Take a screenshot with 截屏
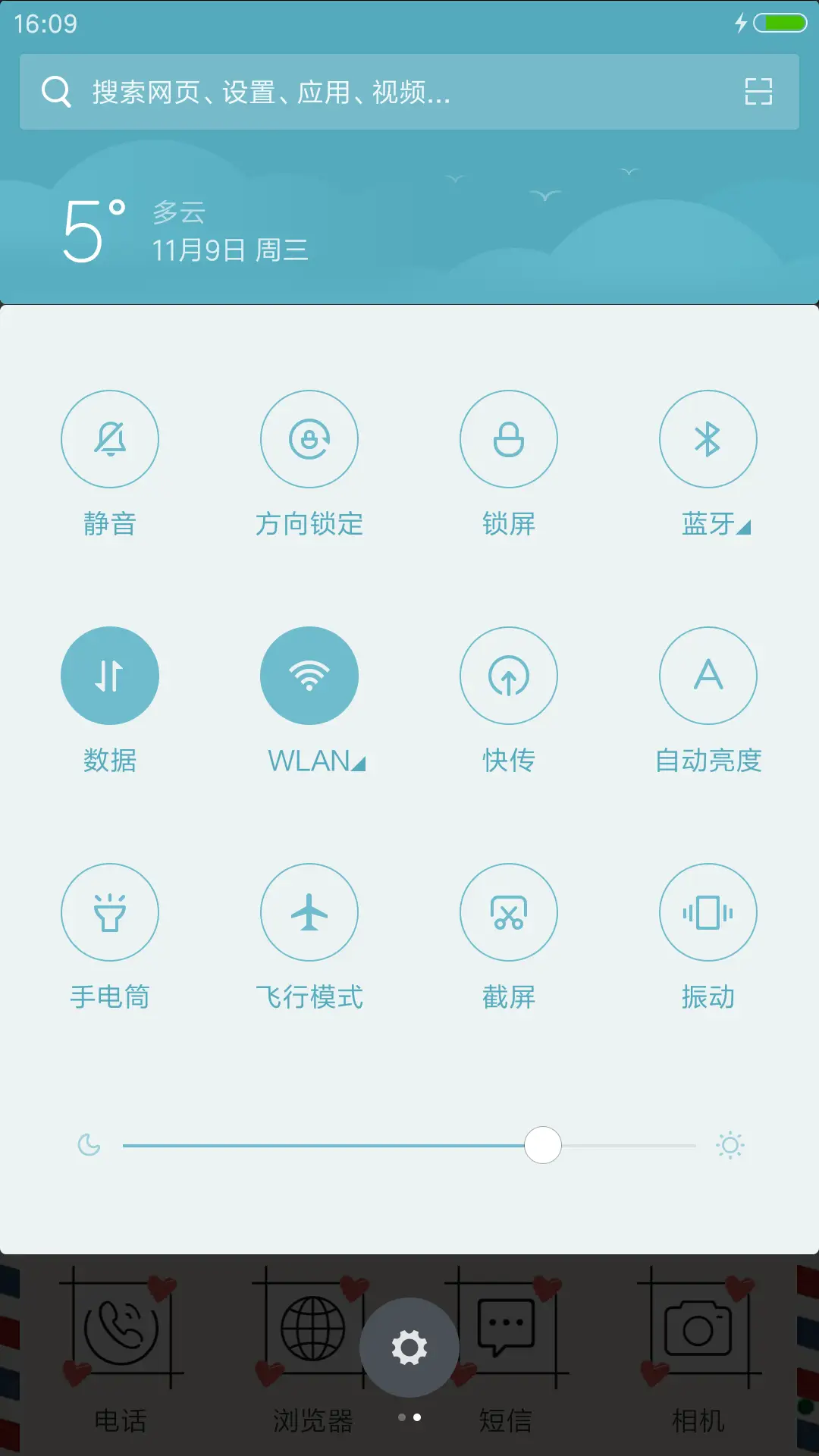The height and width of the screenshot is (1456, 819). [x=509, y=912]
